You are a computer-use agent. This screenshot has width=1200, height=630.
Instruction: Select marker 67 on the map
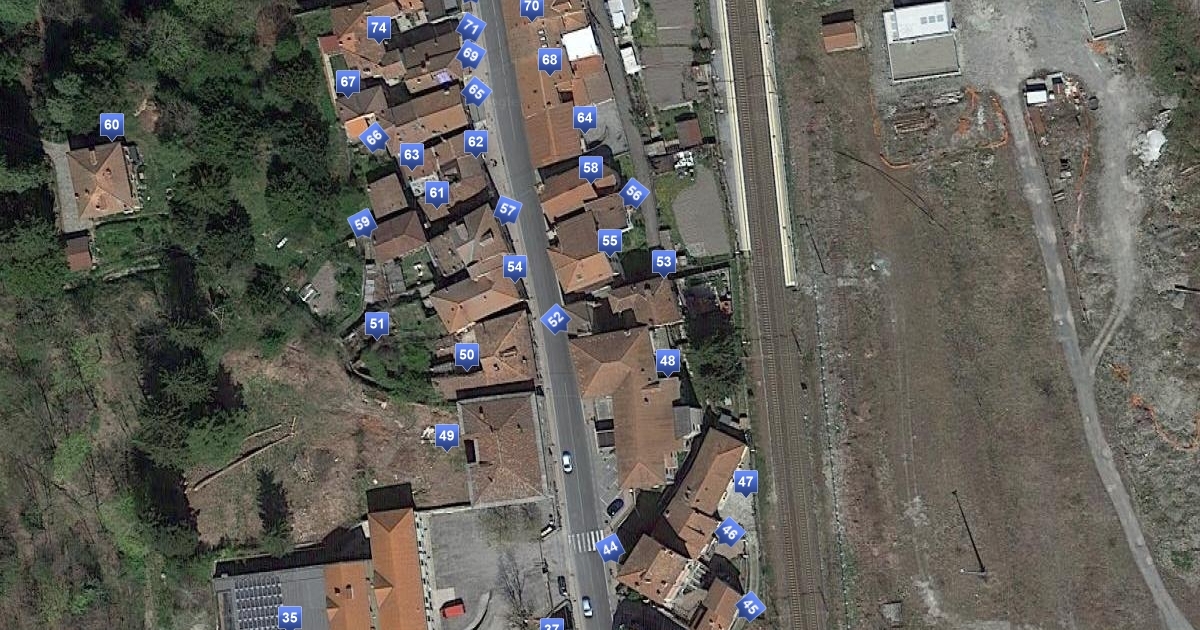[x=347, y=82]
